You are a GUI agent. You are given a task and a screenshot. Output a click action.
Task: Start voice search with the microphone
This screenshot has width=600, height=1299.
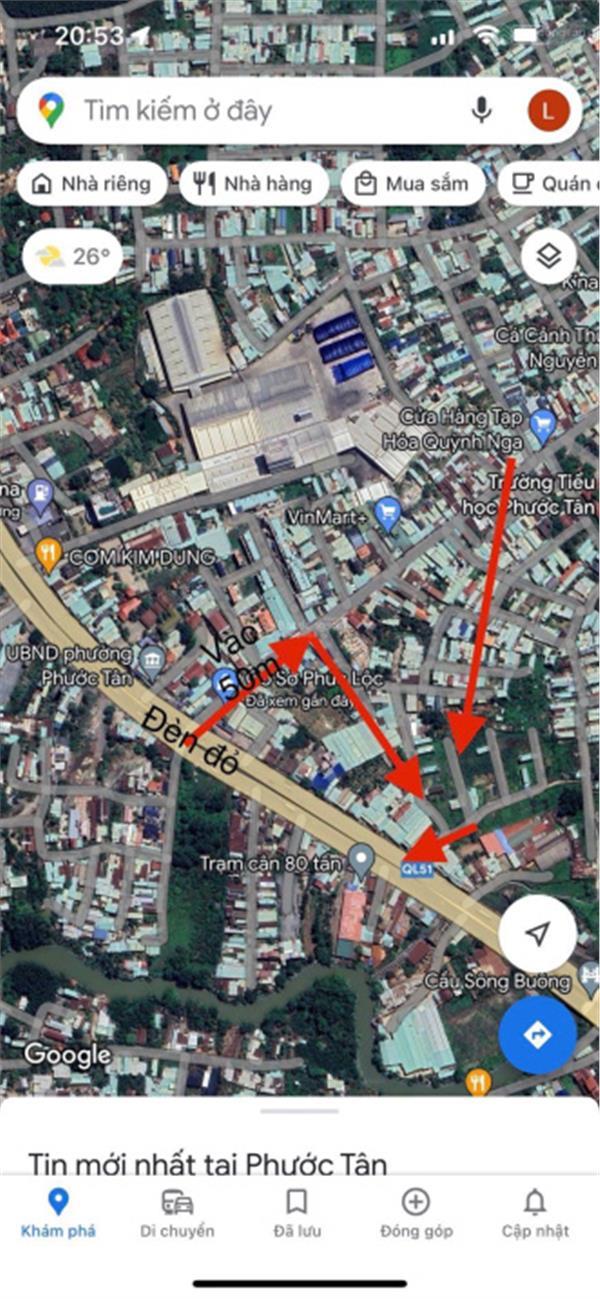(x=482, y=110)
